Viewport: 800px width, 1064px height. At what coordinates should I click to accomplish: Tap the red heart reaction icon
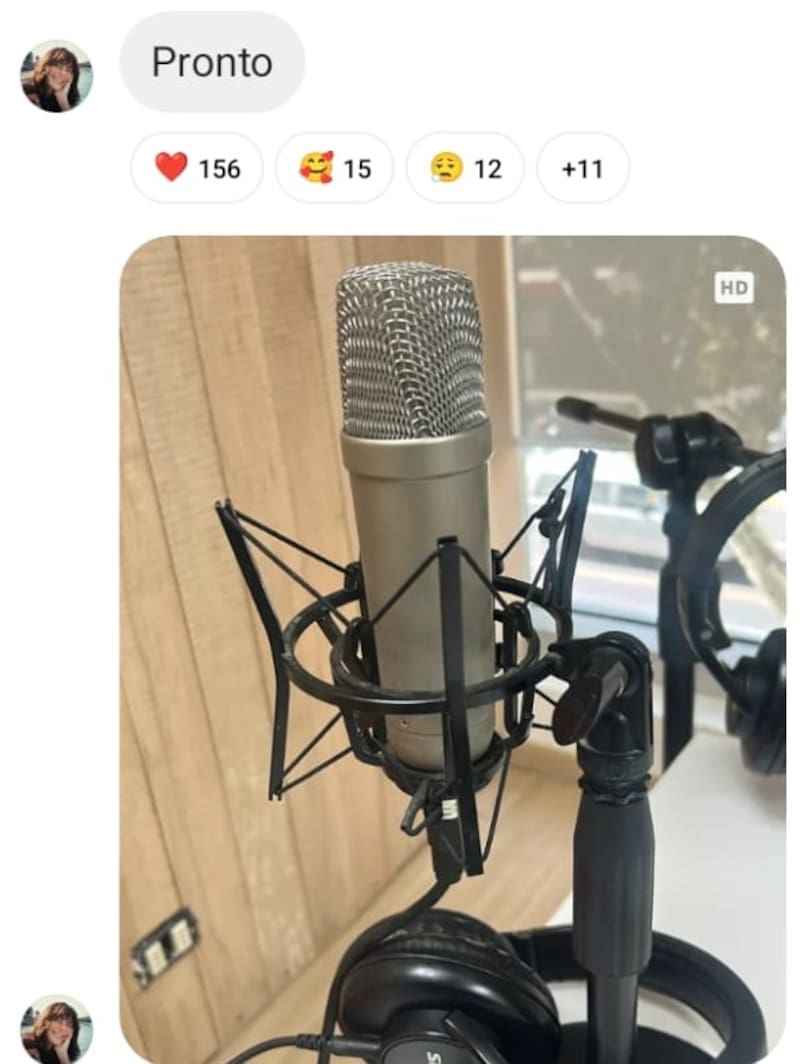pyautogui.click(x=170, y=168)
